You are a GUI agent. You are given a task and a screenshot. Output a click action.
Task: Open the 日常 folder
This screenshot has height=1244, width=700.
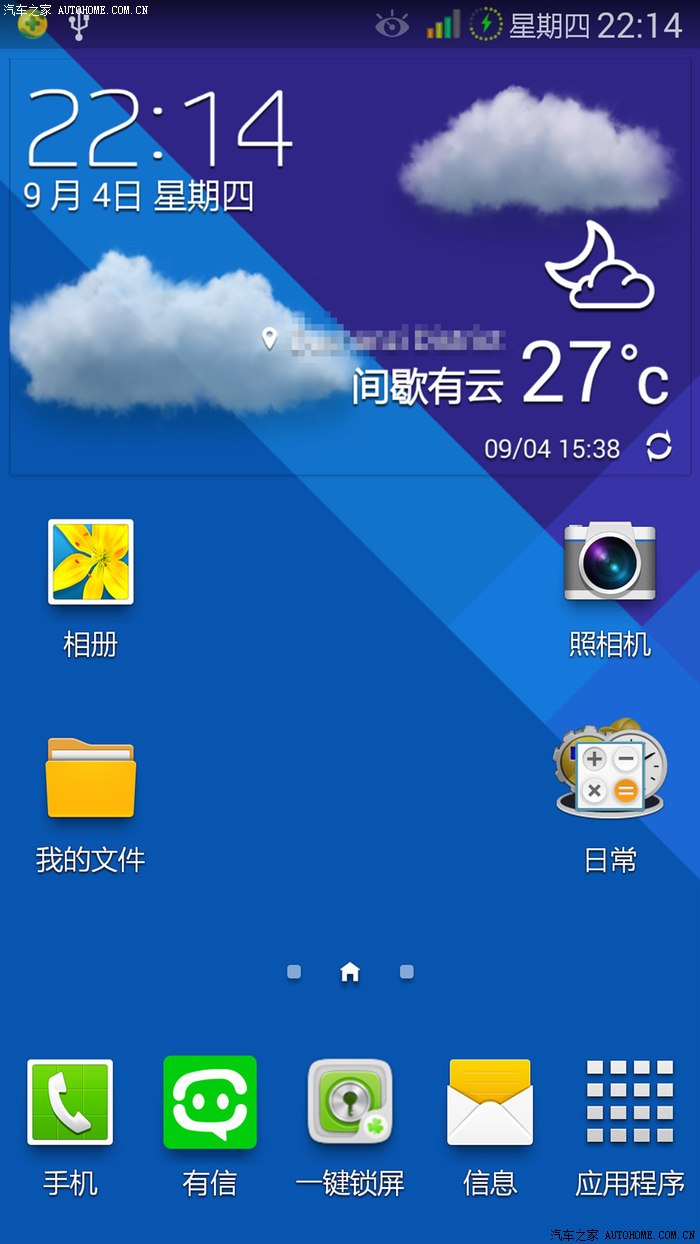[x=610, y=778]
